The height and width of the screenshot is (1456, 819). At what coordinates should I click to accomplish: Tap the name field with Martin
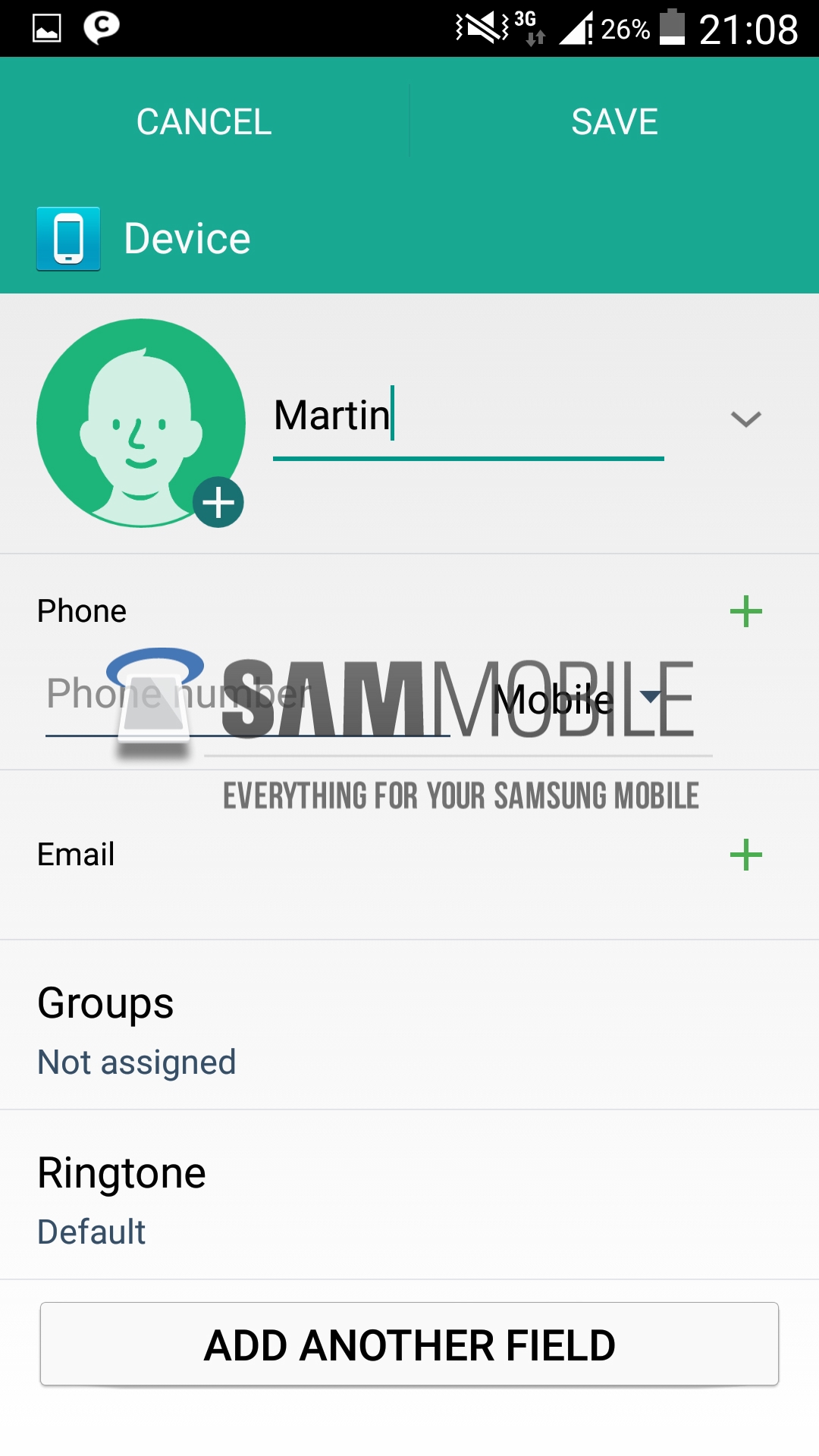pos(467,417)
